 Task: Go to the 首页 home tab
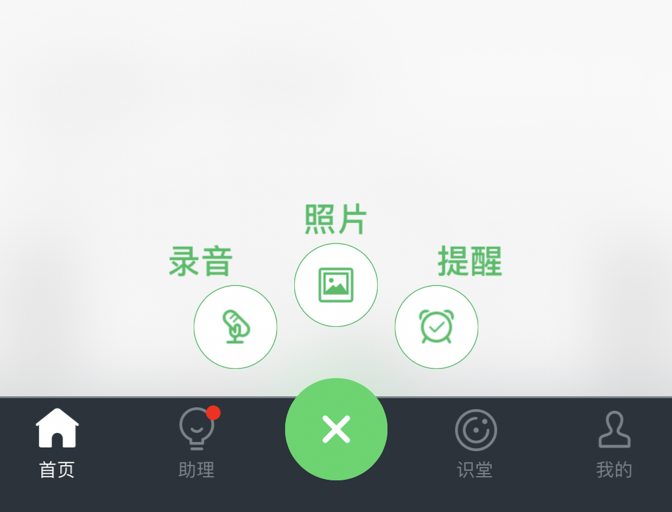[x=57, y=443]
